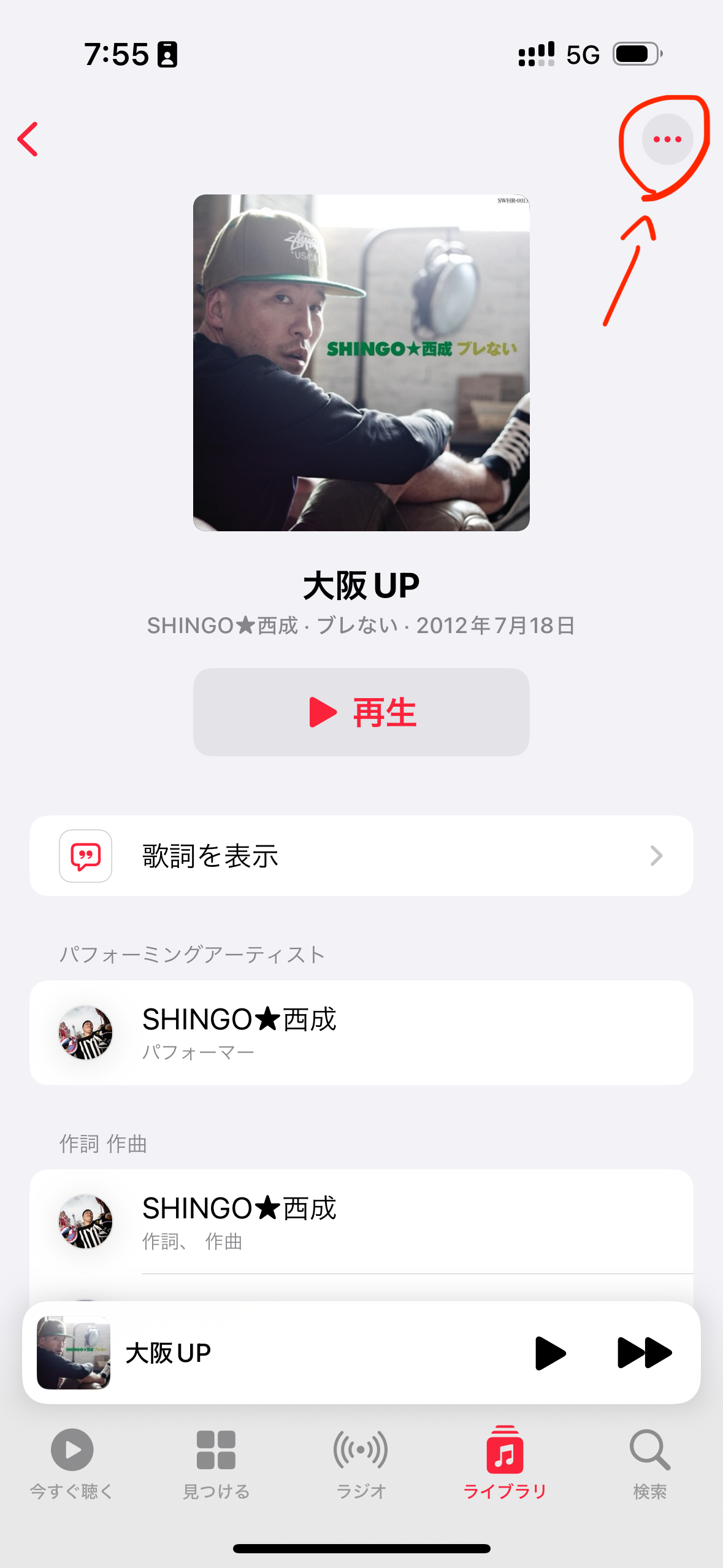Open SHINGO★西成 listed as パフォーマー
The height and width of the screenshot is (1568, 723).
click(x=361, y=1032)
